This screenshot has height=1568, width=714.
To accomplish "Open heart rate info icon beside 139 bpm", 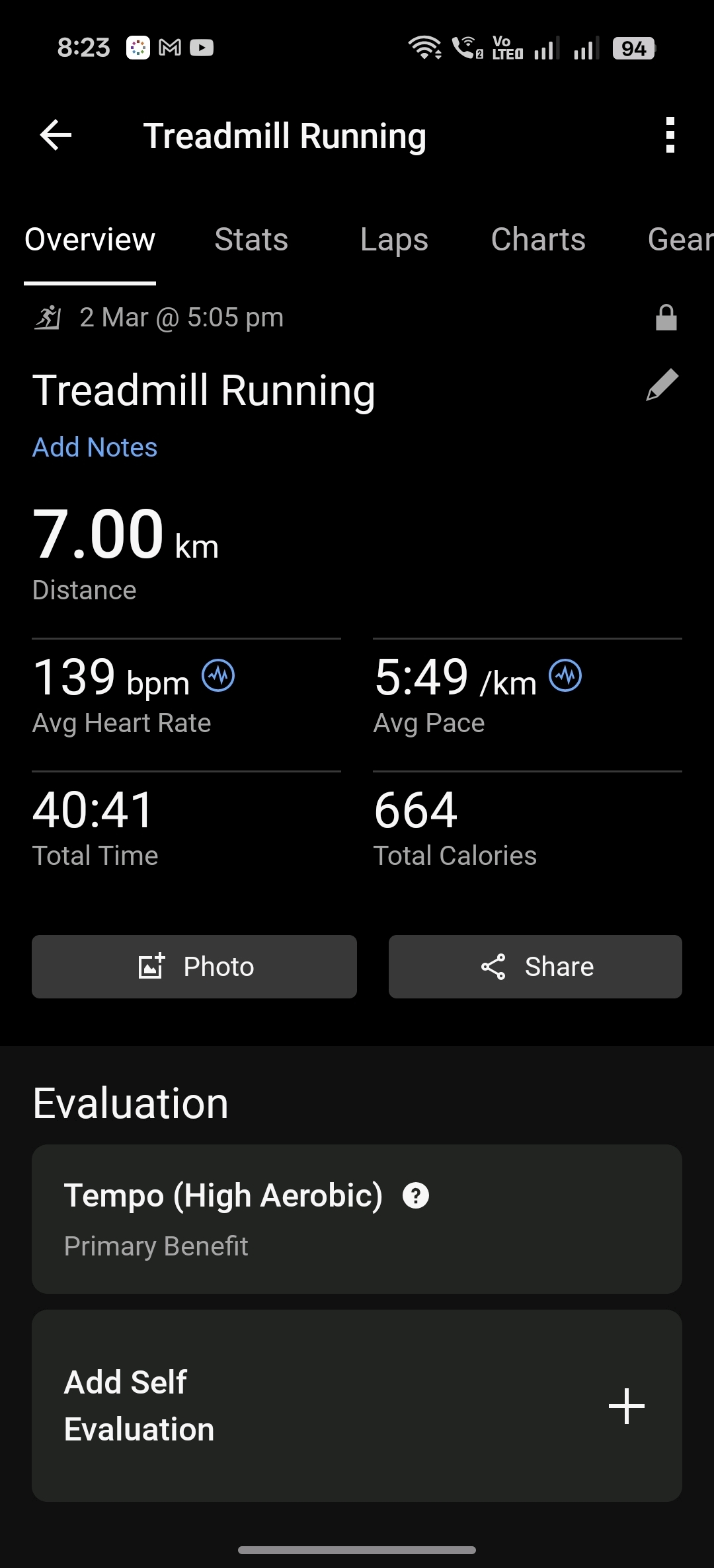I will pyautogui.click(x=218, y=676).
